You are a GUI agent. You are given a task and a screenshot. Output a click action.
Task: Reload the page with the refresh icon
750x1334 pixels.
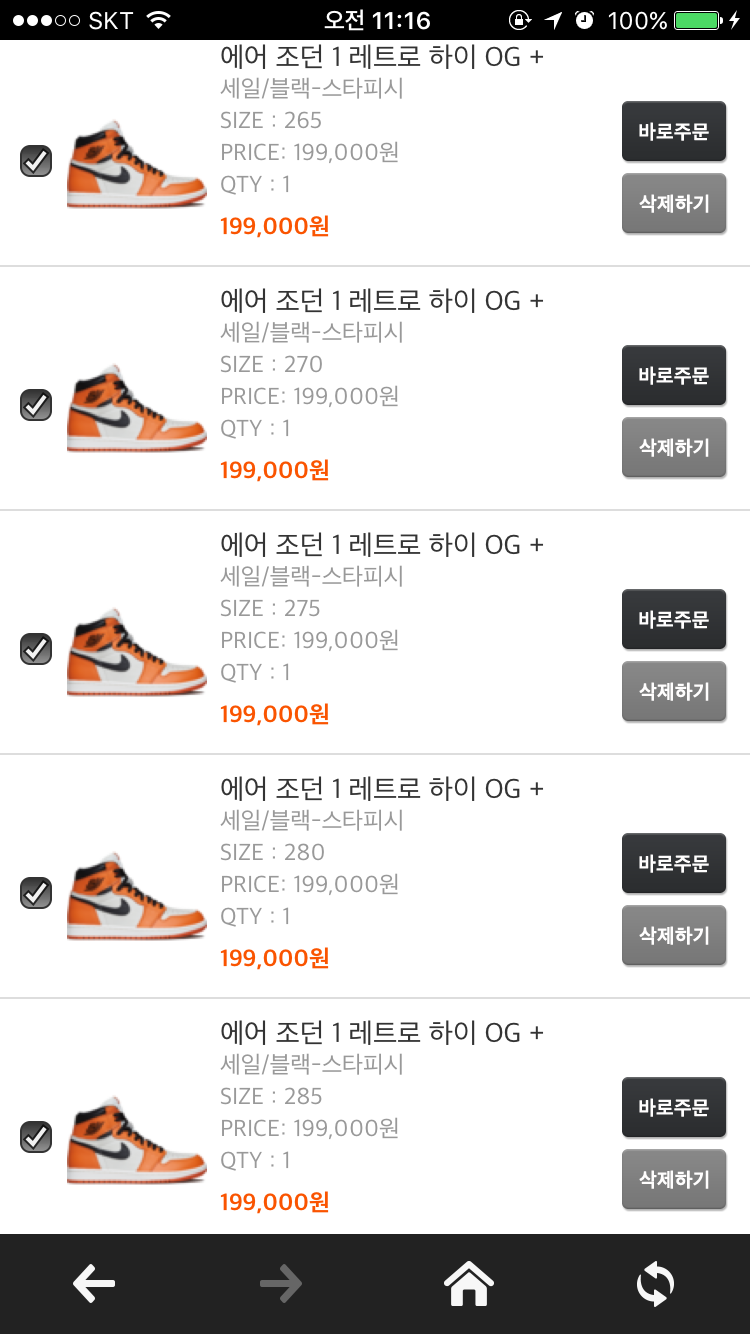point(655,1284)
